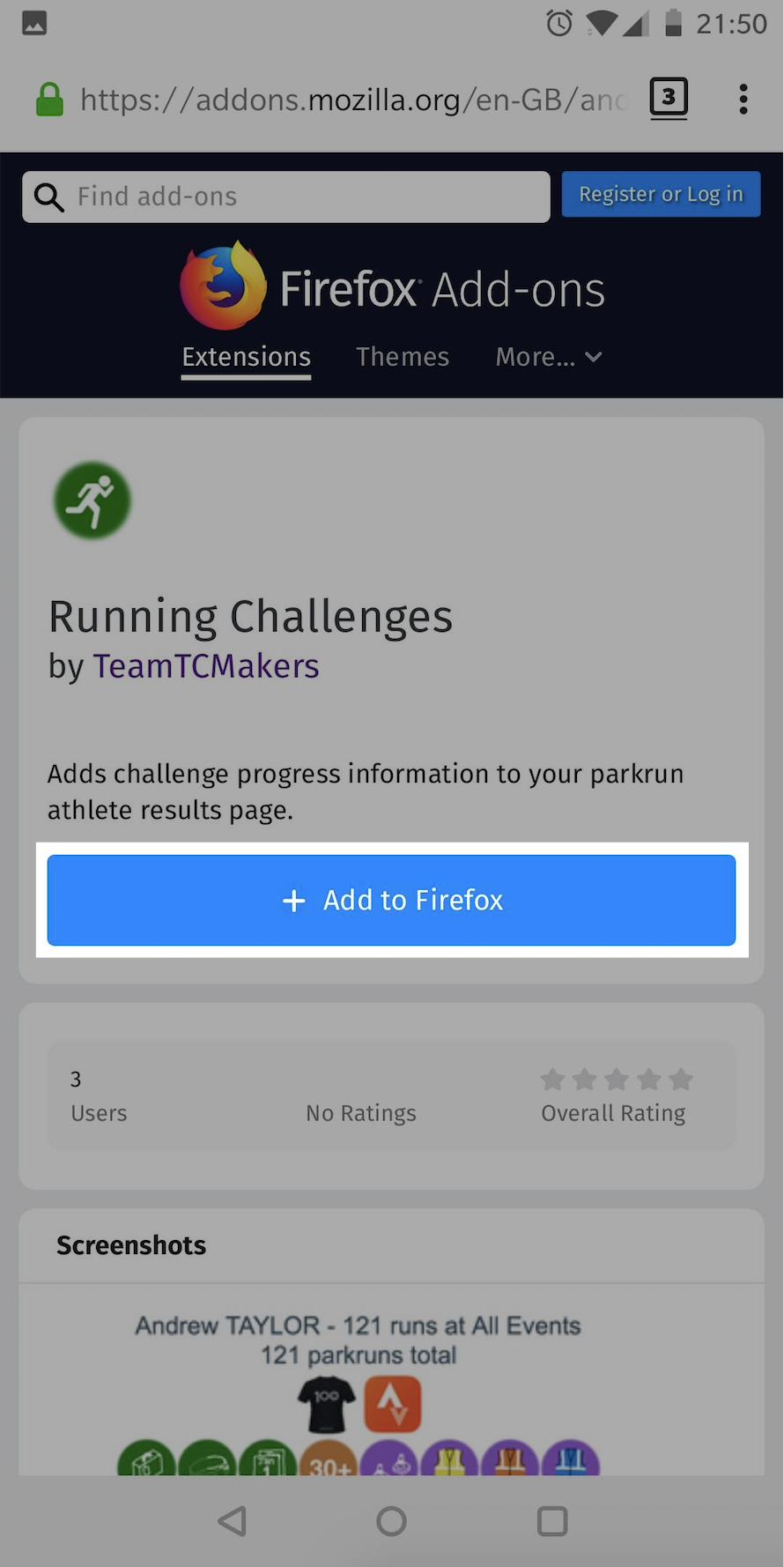The image size is (784, 1567).
Task: Switch to the Extensions section
Action: pyautogui.click(x=246, y=357)
